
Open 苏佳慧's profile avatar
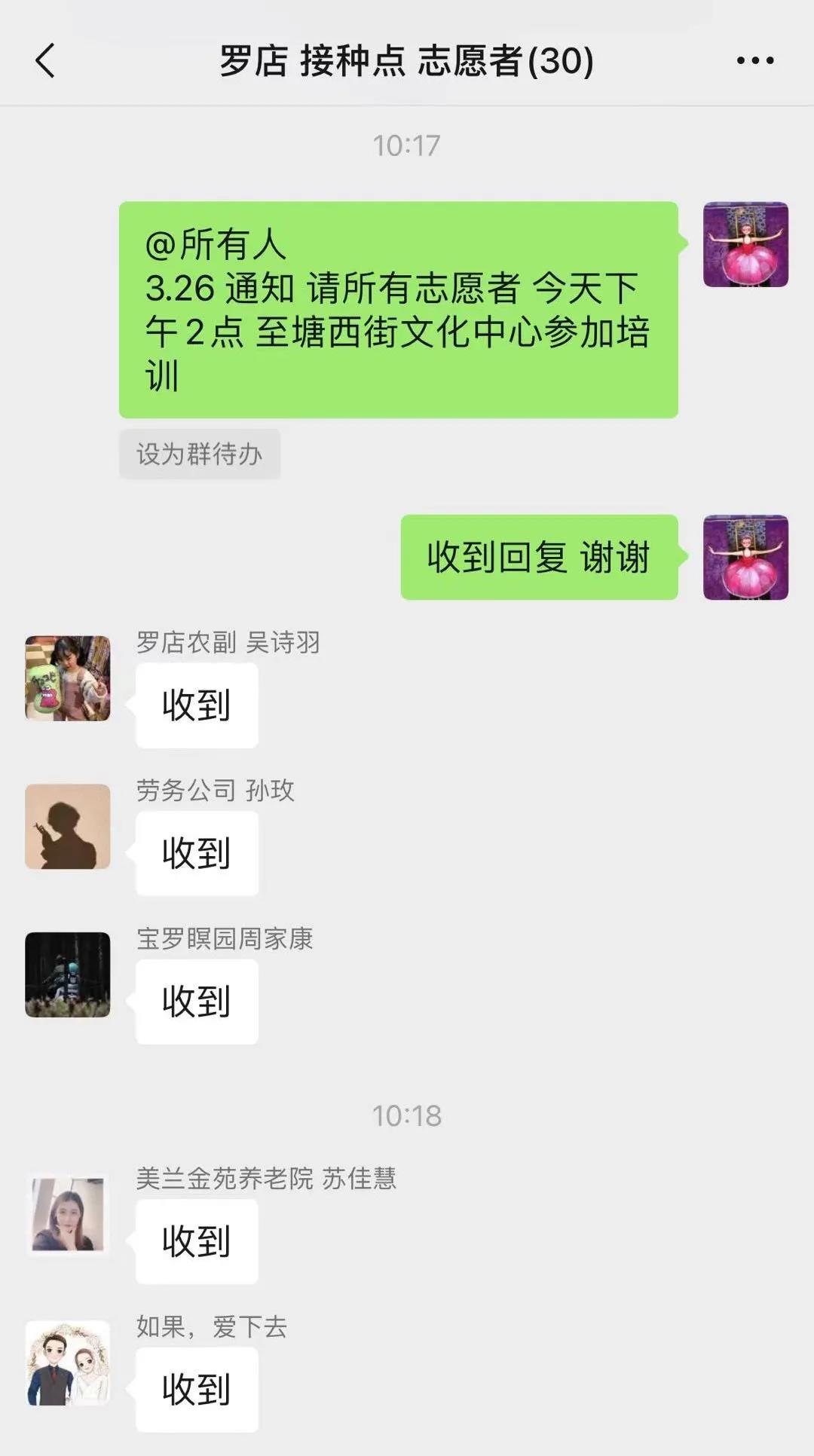(x=68, y=1214)
